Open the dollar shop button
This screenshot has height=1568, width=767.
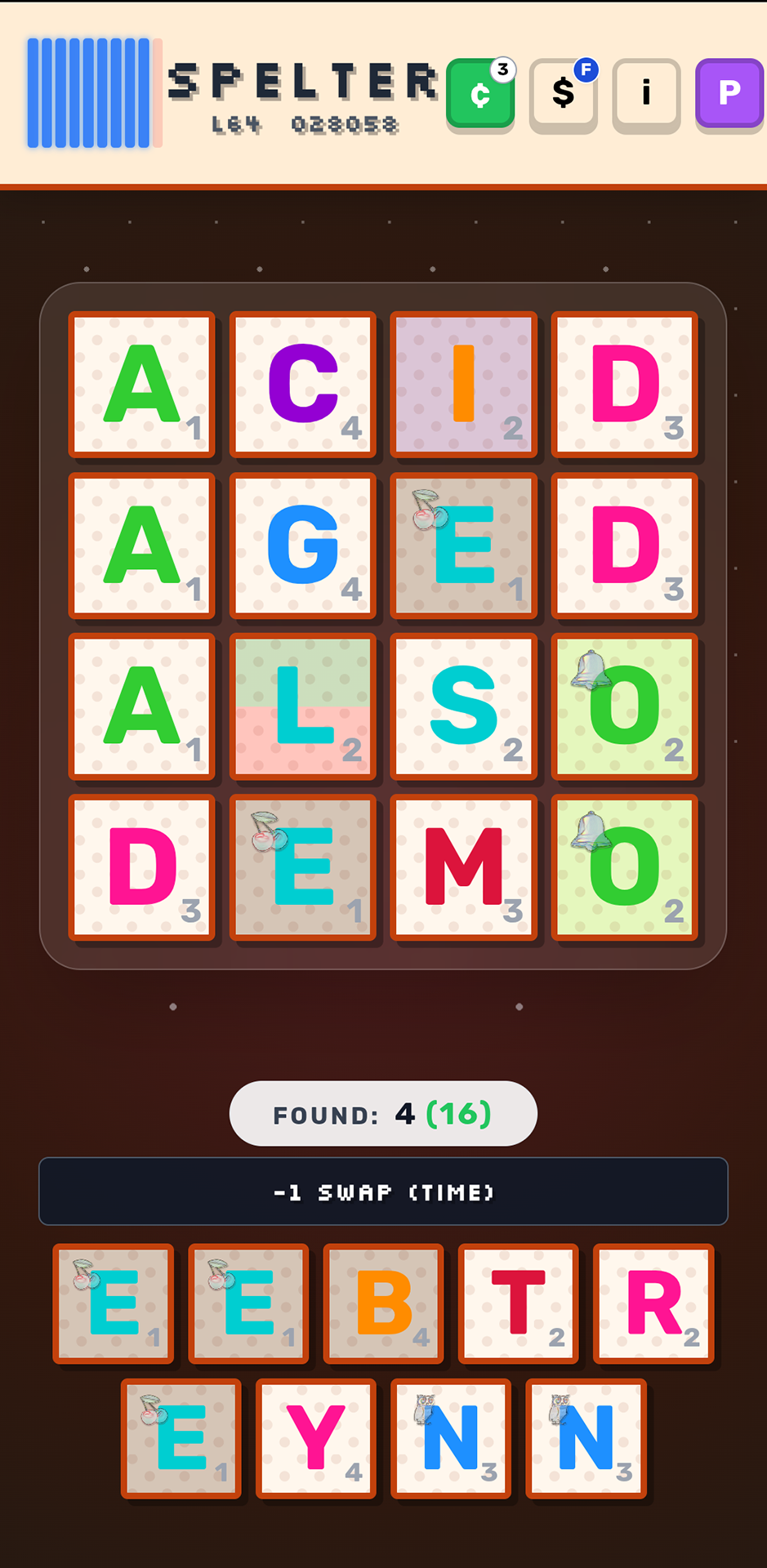click(x=564, y=94)
